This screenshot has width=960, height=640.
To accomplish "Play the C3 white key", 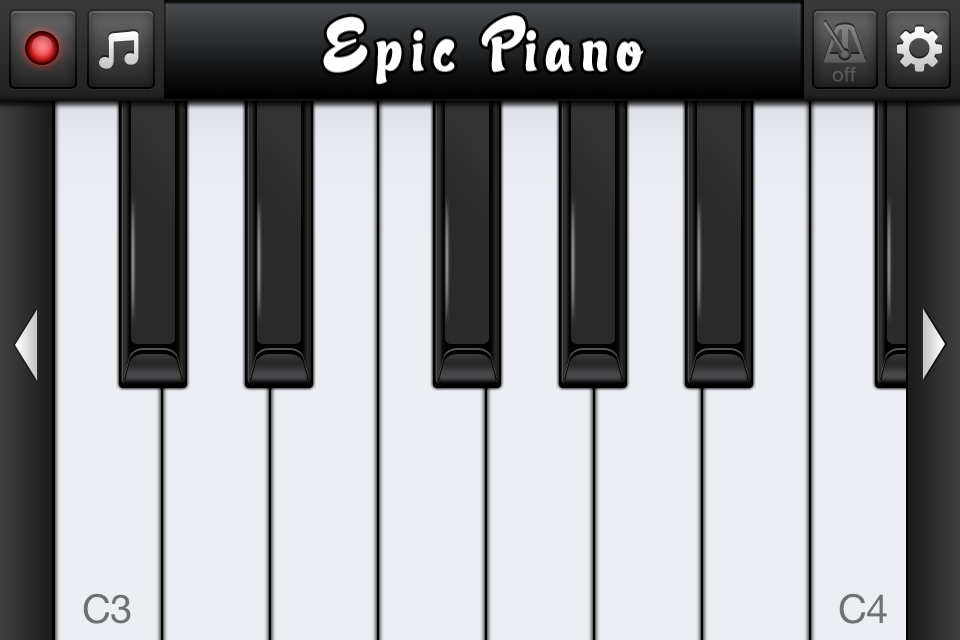I will point(107,520).
